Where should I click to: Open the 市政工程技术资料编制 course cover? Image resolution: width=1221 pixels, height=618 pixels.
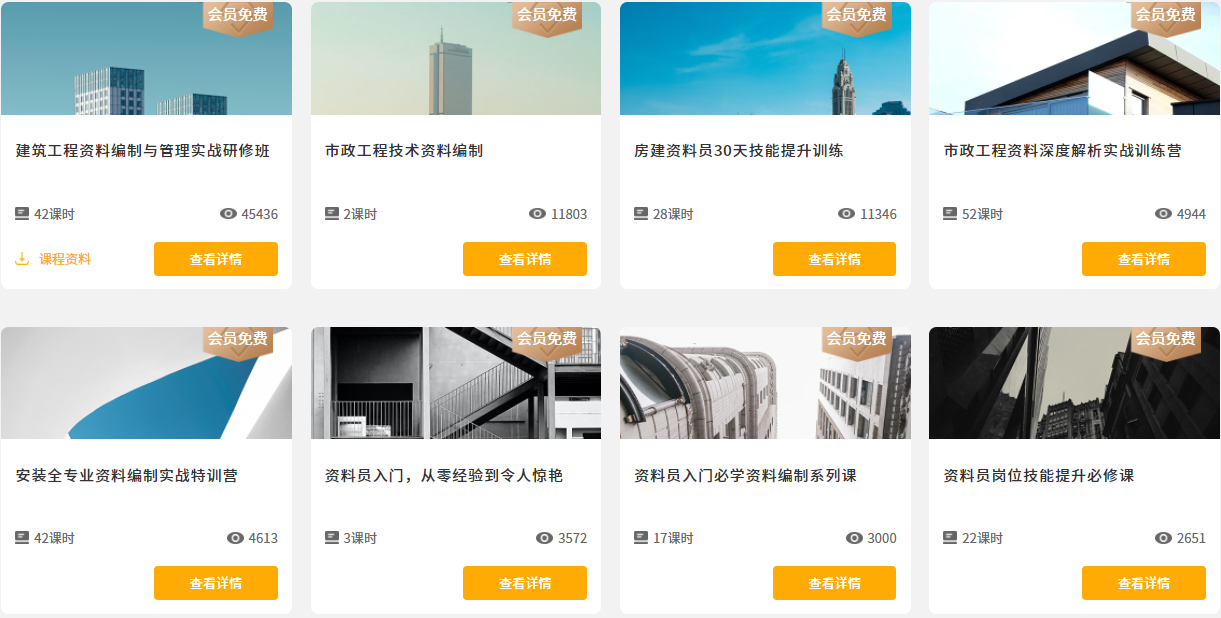(x=455, y=60)
